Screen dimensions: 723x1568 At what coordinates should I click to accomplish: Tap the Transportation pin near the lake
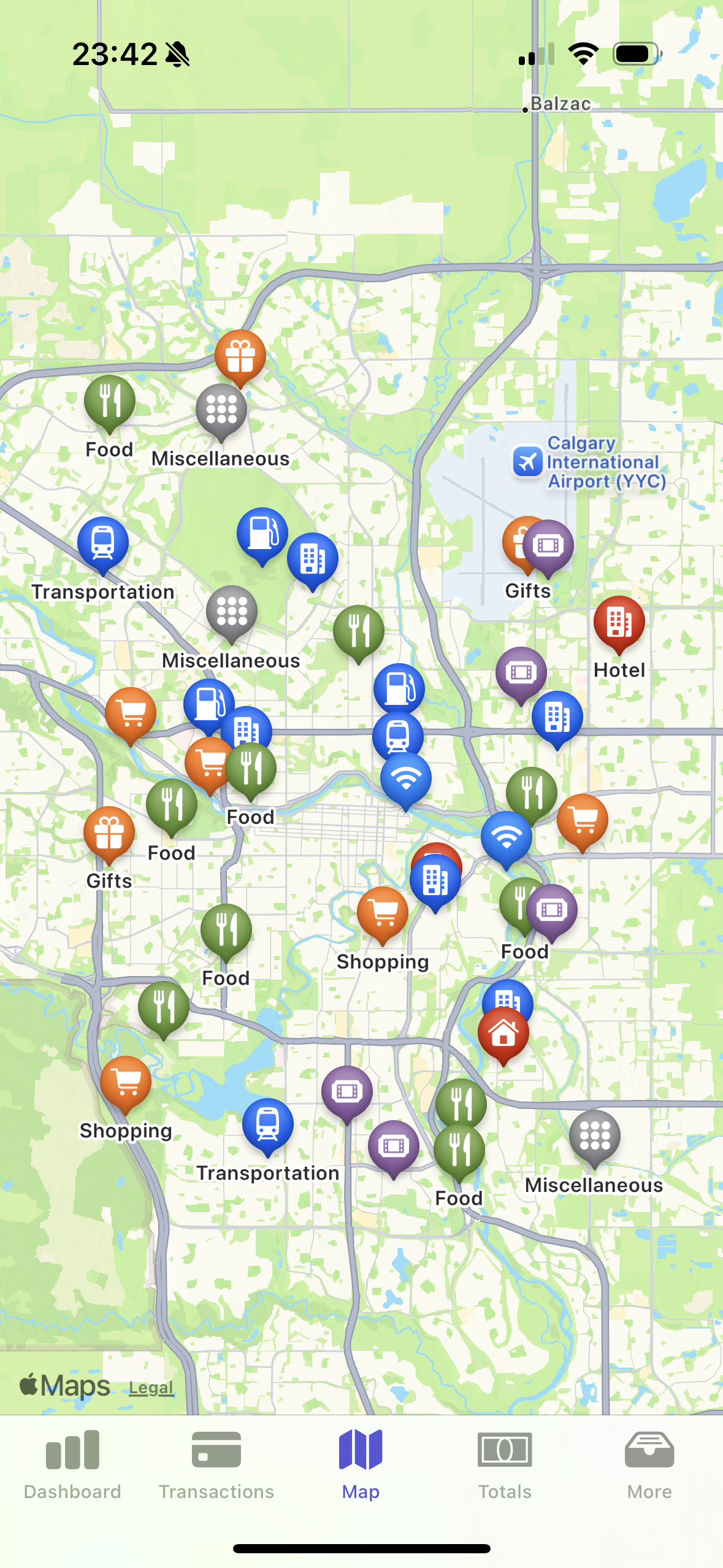[268, 1124]
